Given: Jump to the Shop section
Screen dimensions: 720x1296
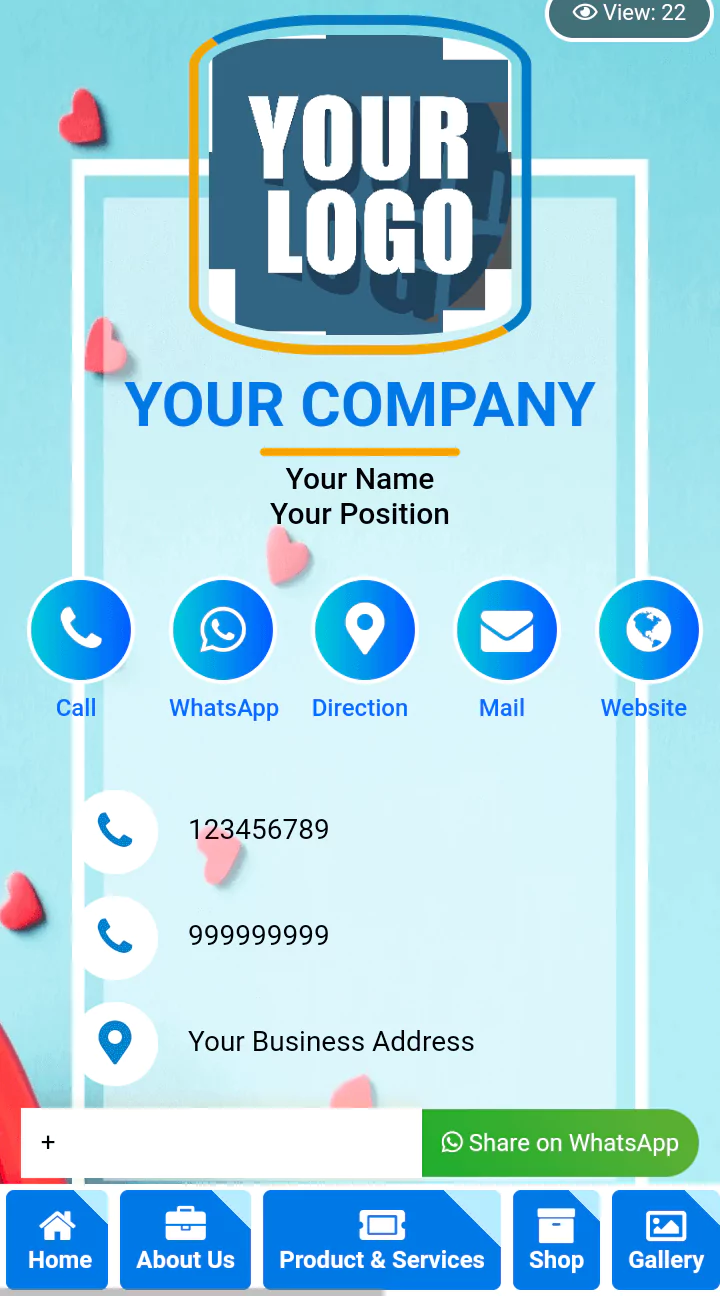Looking at the screenshot, I should (556, 1240).
